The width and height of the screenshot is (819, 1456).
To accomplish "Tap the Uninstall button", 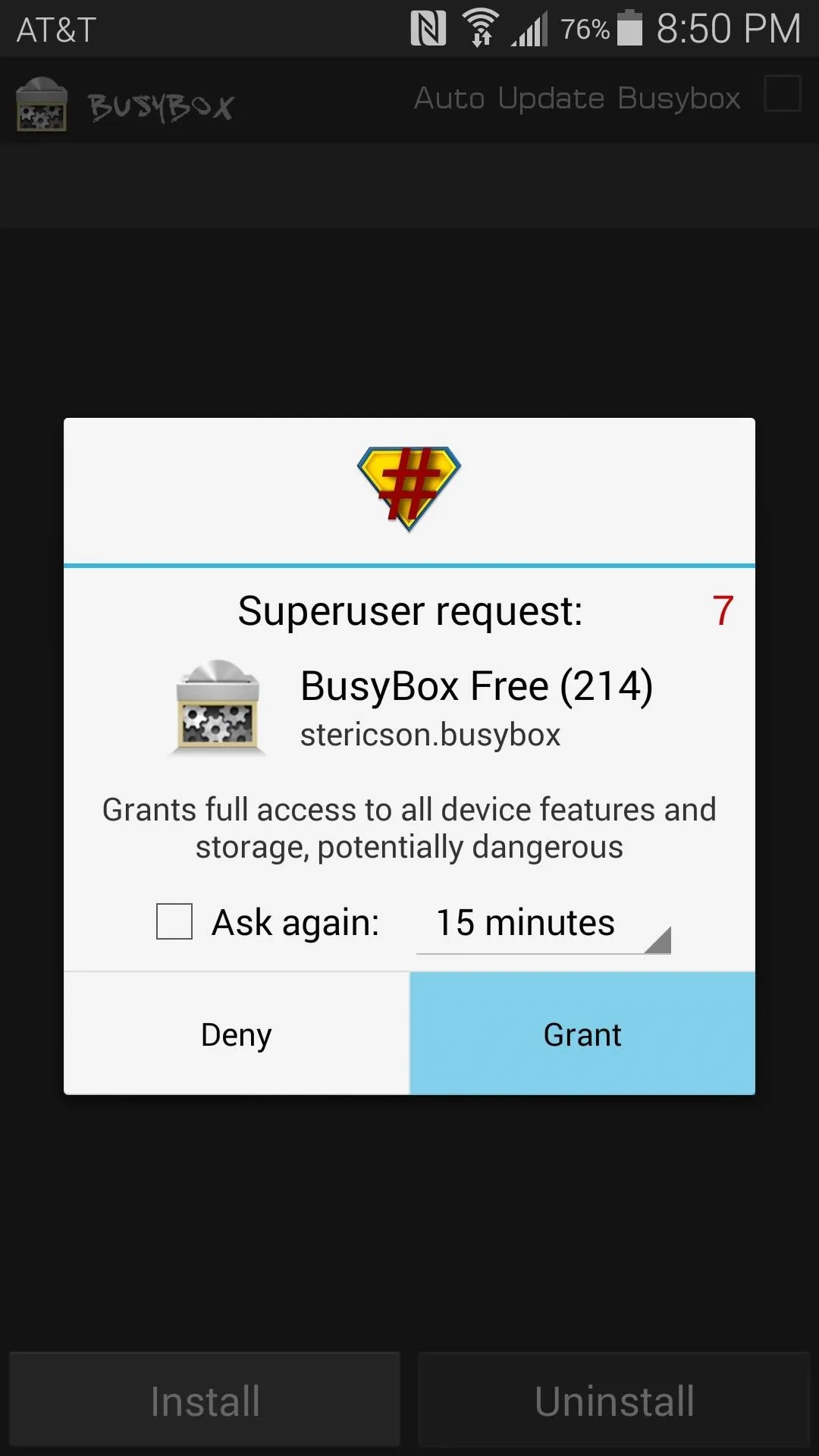I will [614, 1400].
